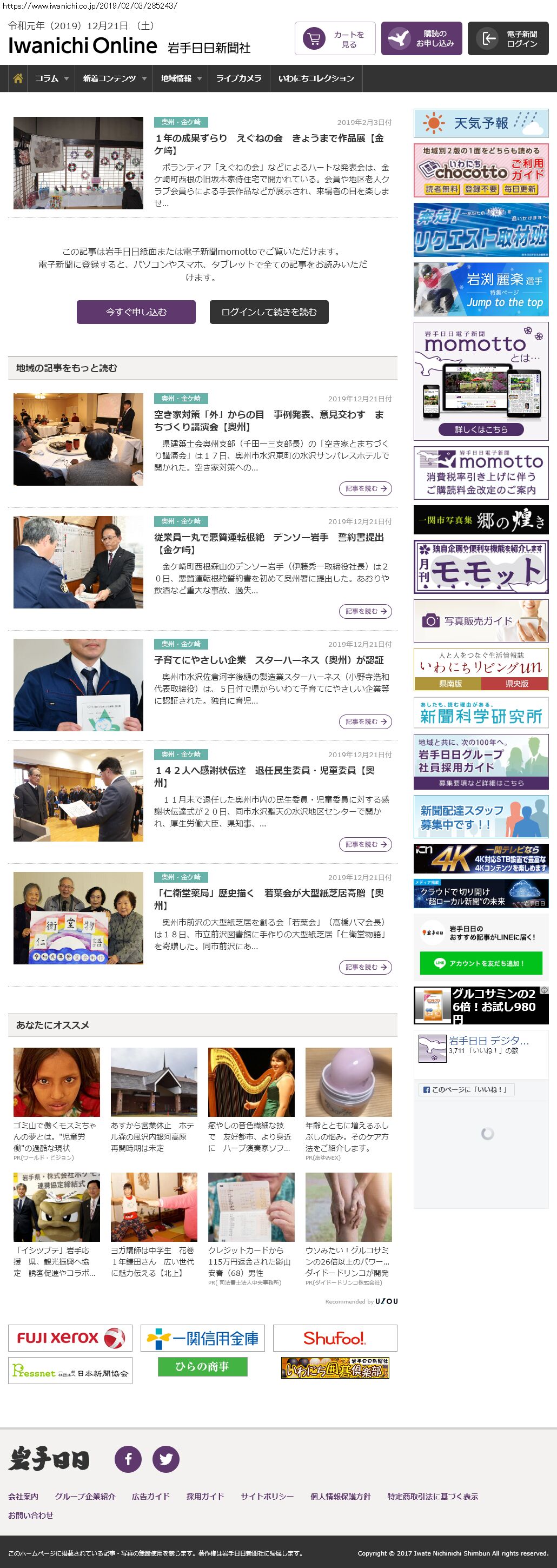Go to home via house icon
The height and width of the screenshot is (1568, 557).
18,78
